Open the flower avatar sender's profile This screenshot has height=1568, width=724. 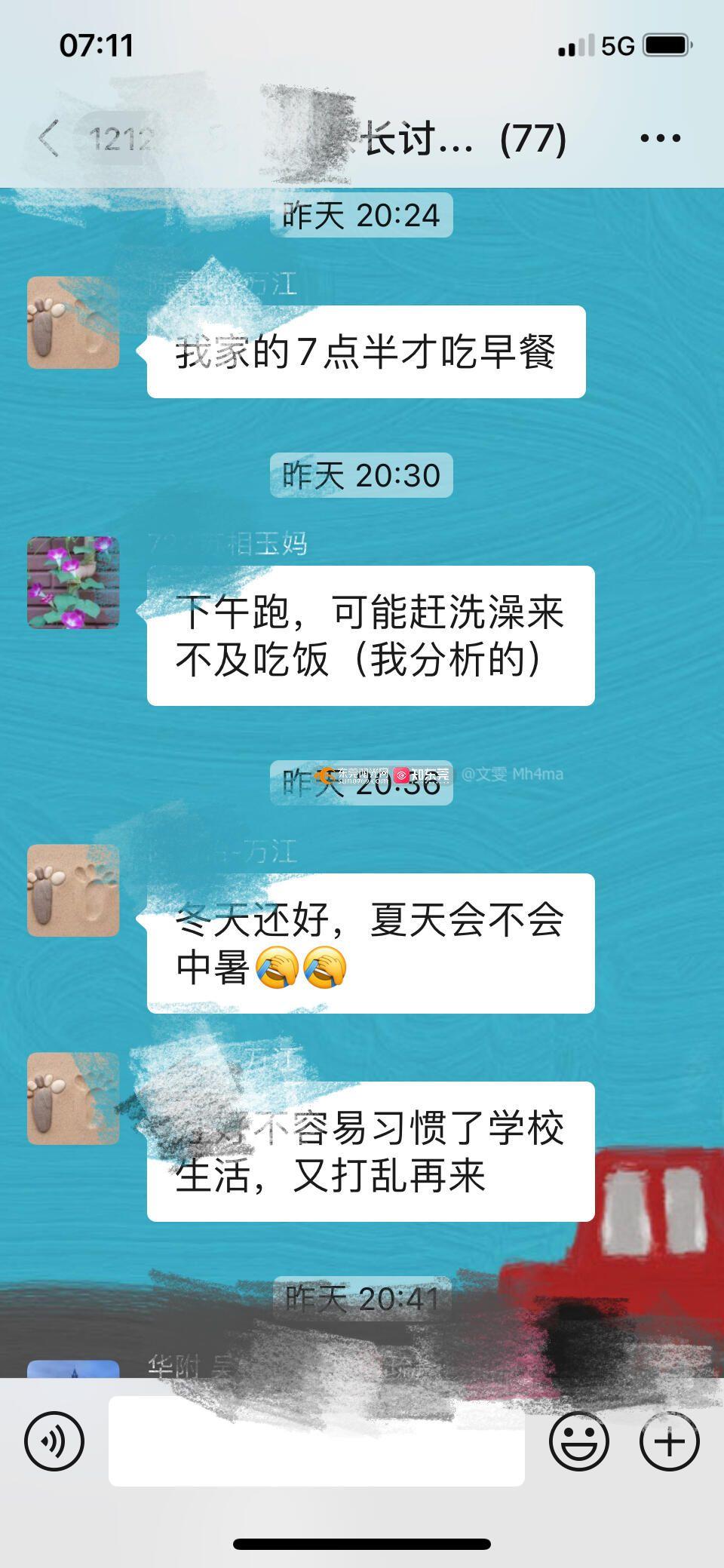coord(73,582)
